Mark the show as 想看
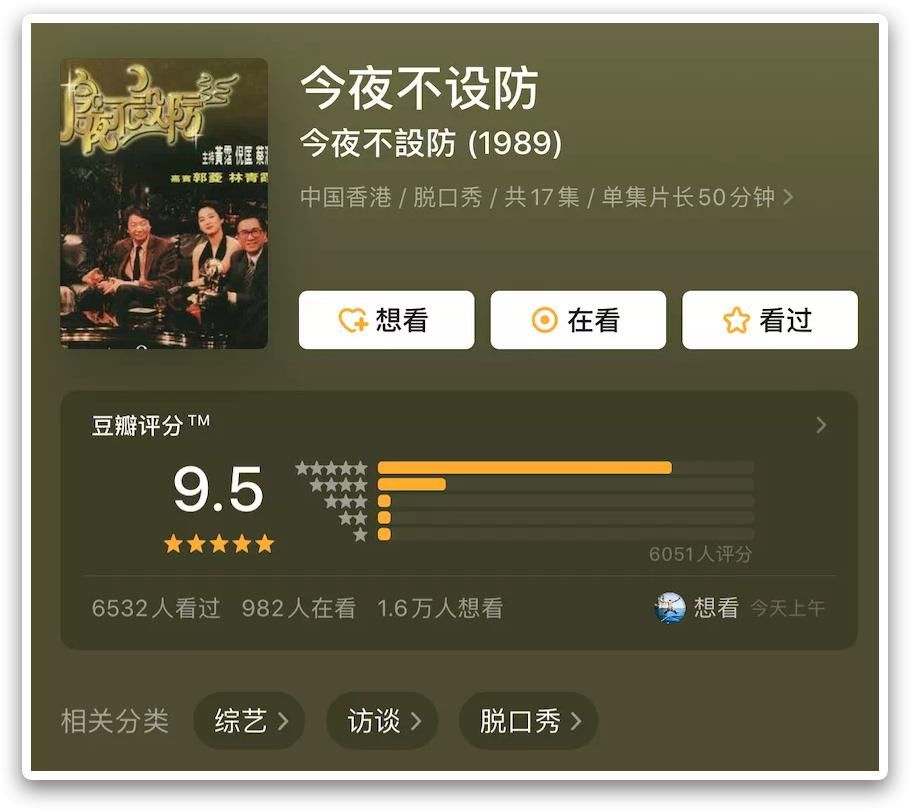This screenshot has height=810, width=910. click(x=386, y=320)
